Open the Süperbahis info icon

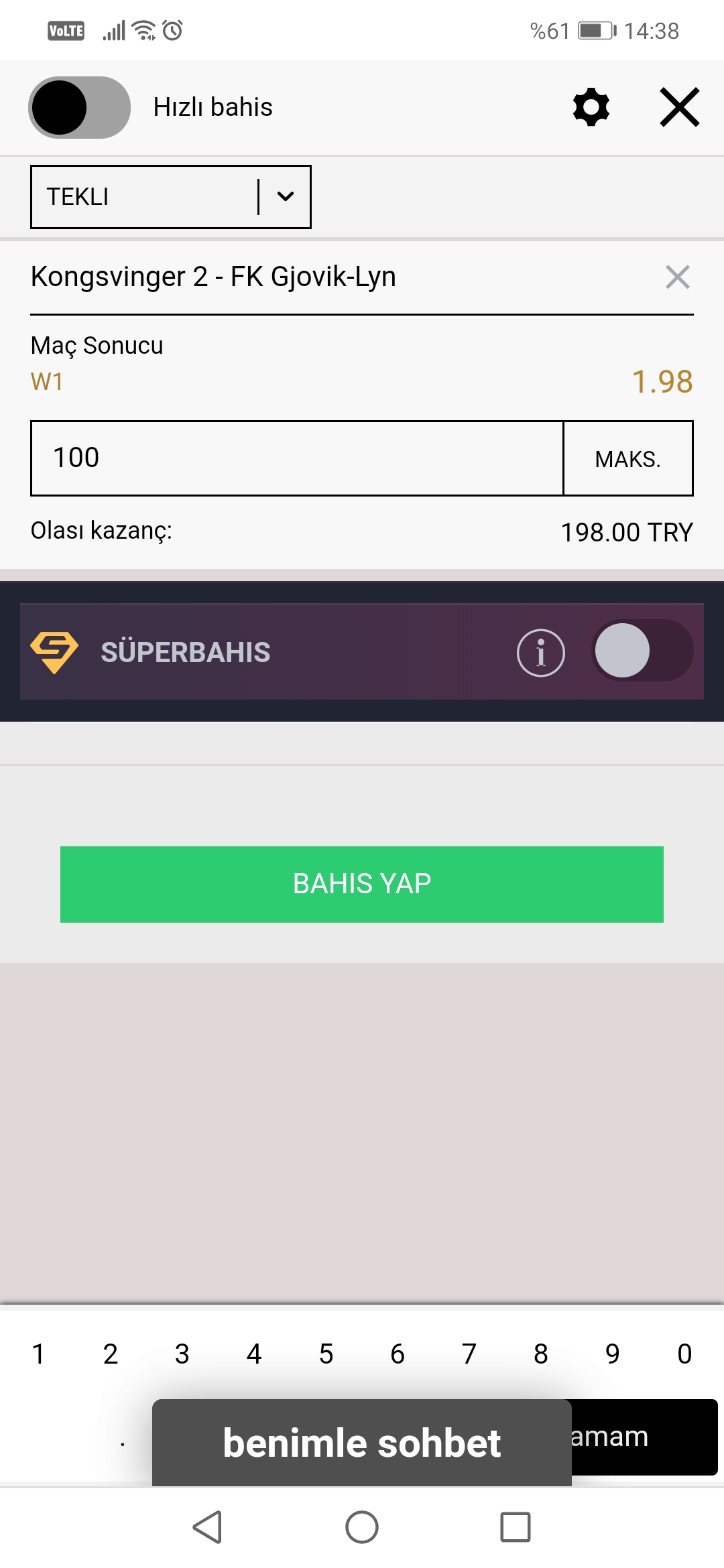541,653
